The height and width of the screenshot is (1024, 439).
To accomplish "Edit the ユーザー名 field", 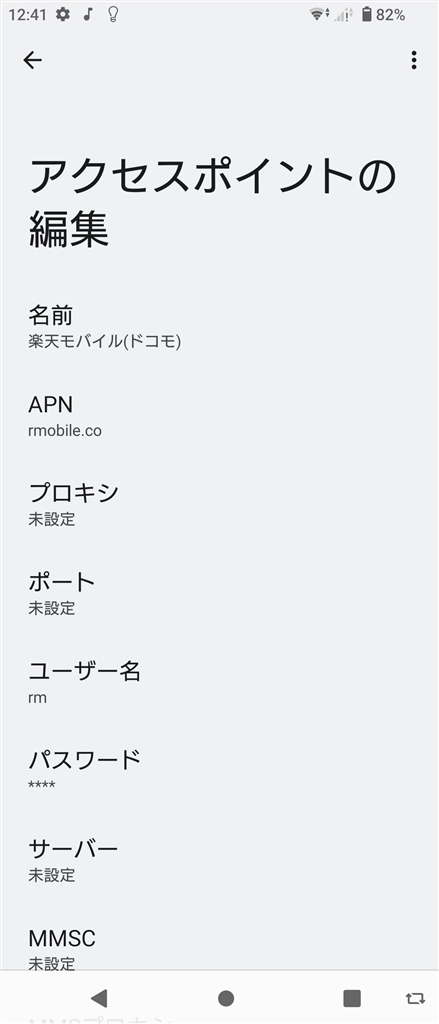I will coord(220,683).
